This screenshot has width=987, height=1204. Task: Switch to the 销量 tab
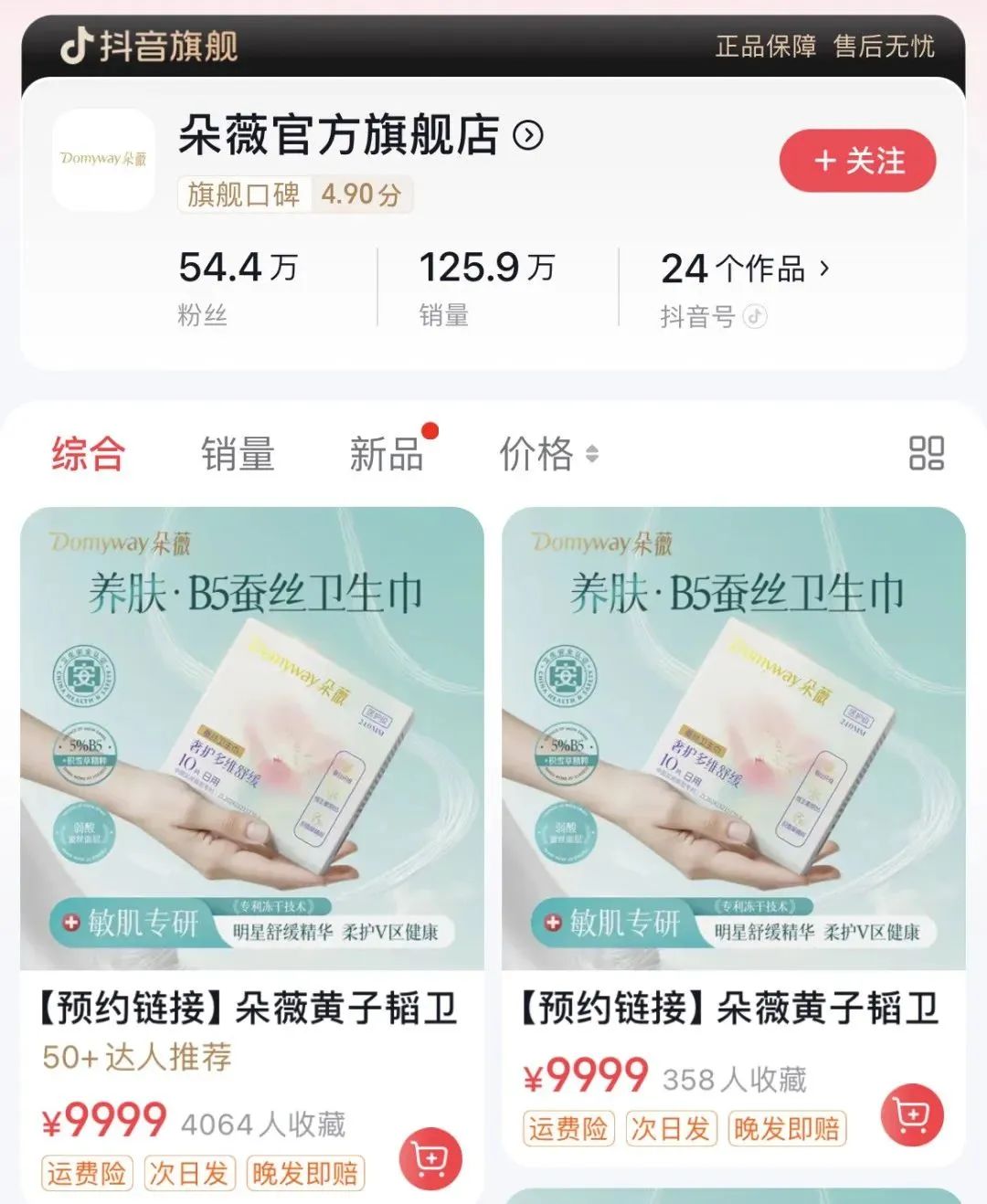point(238,454)
